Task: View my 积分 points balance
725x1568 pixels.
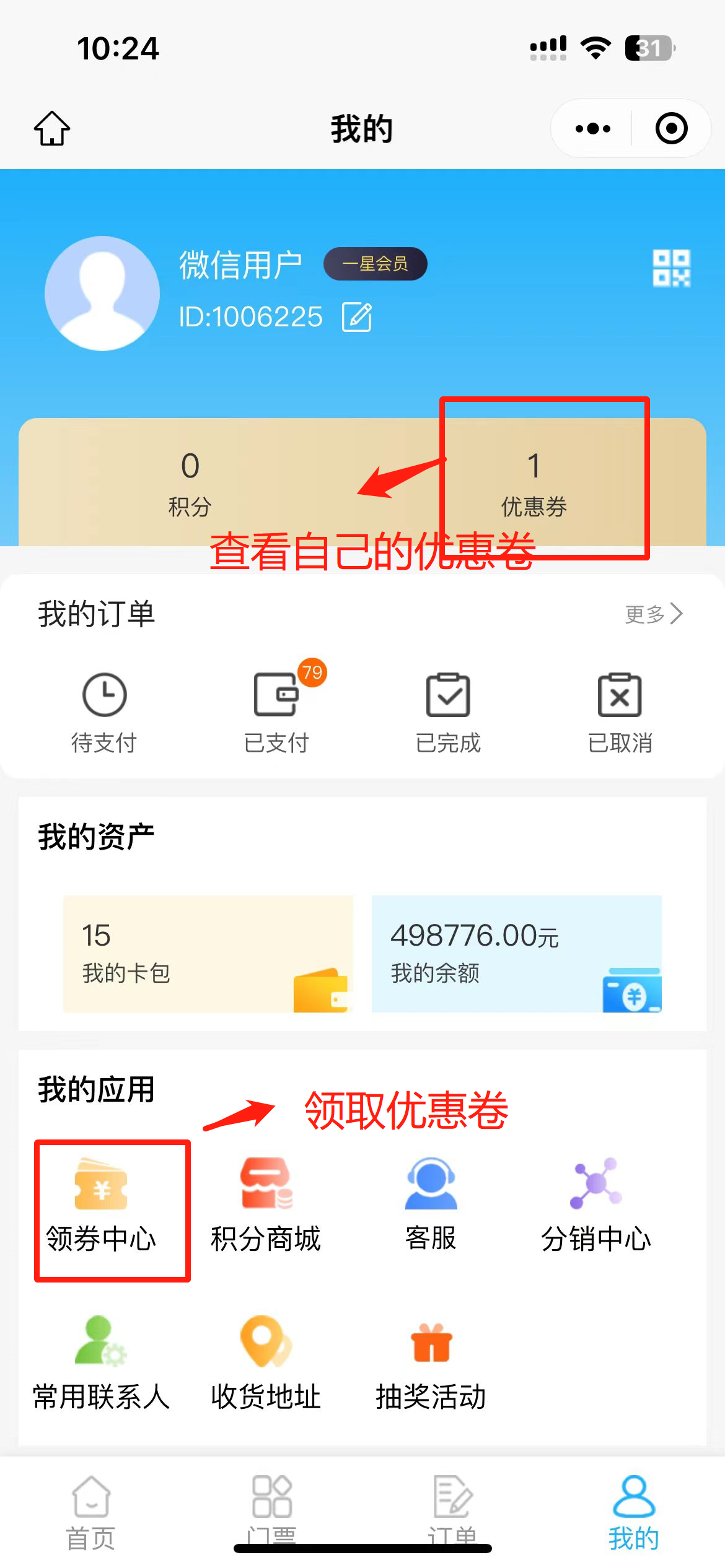Action: [190, 483]
